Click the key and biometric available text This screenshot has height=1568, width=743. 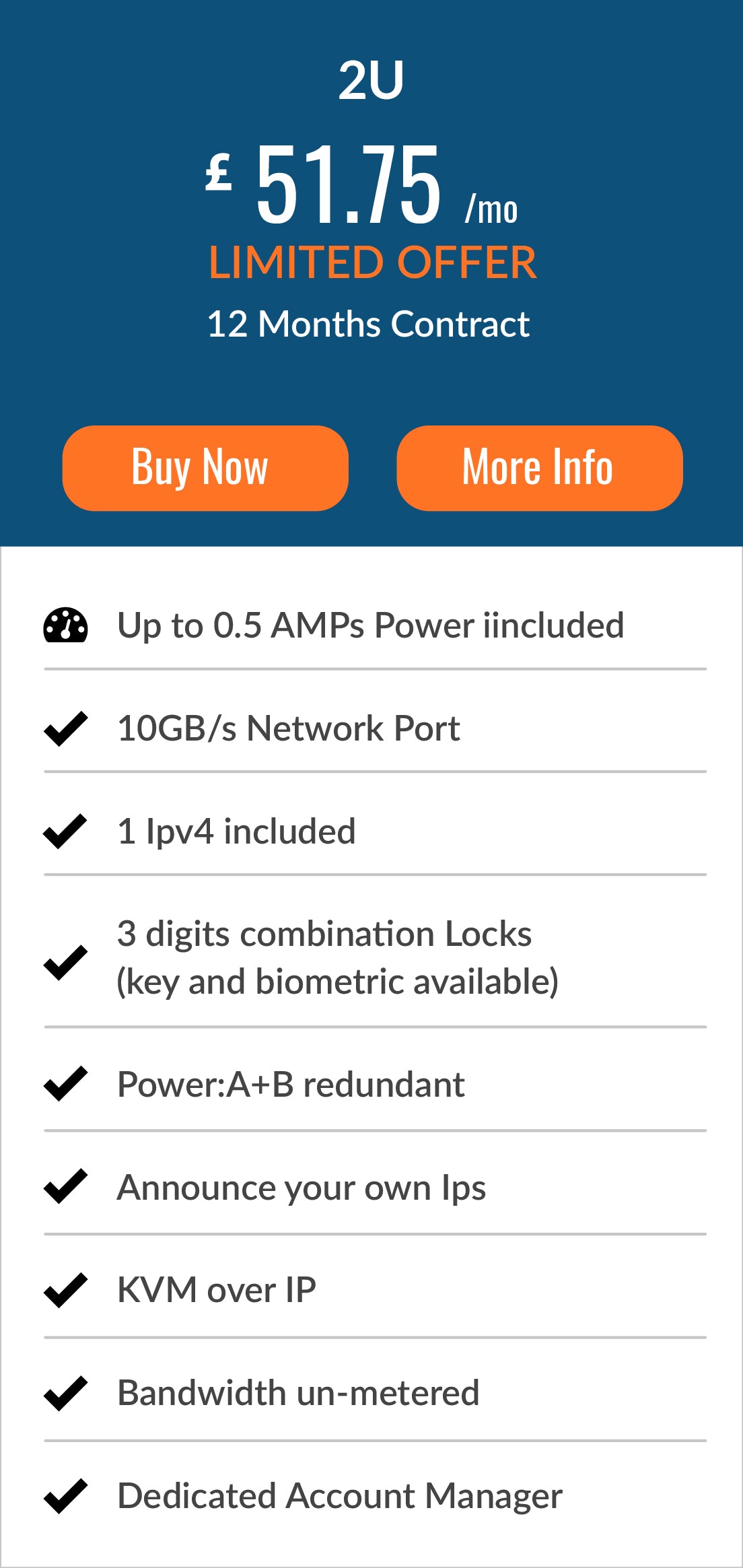[x=337, y=981]
